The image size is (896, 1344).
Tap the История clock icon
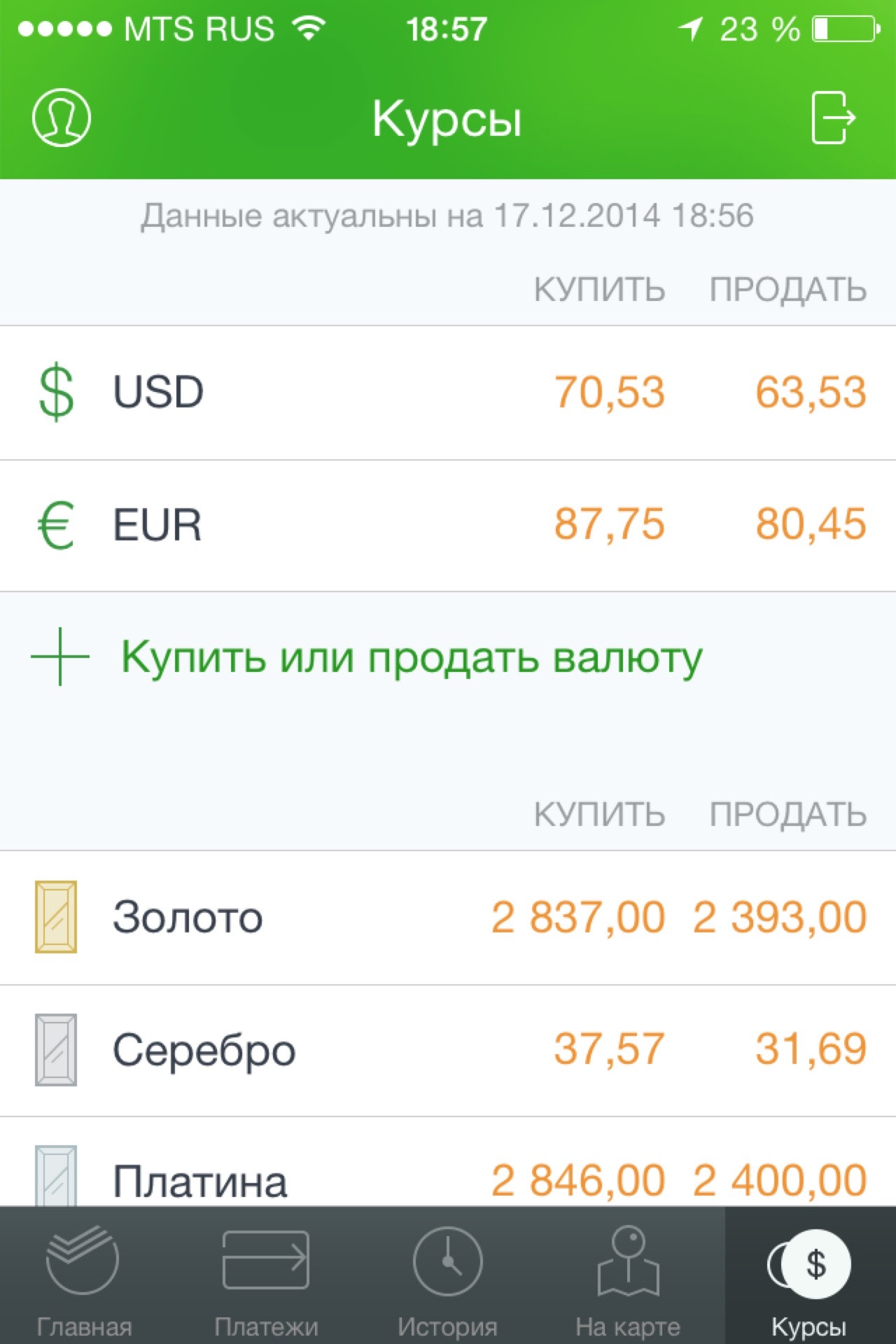(x=447, y=1260)
